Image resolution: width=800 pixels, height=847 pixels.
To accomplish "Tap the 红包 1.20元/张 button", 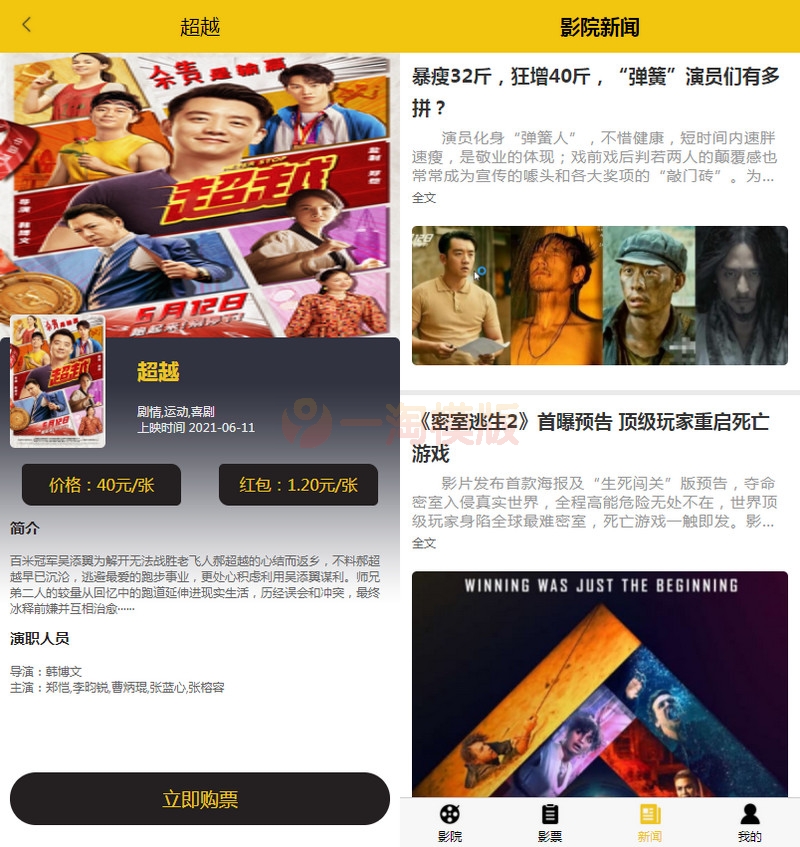I will (x=298, y=485).
